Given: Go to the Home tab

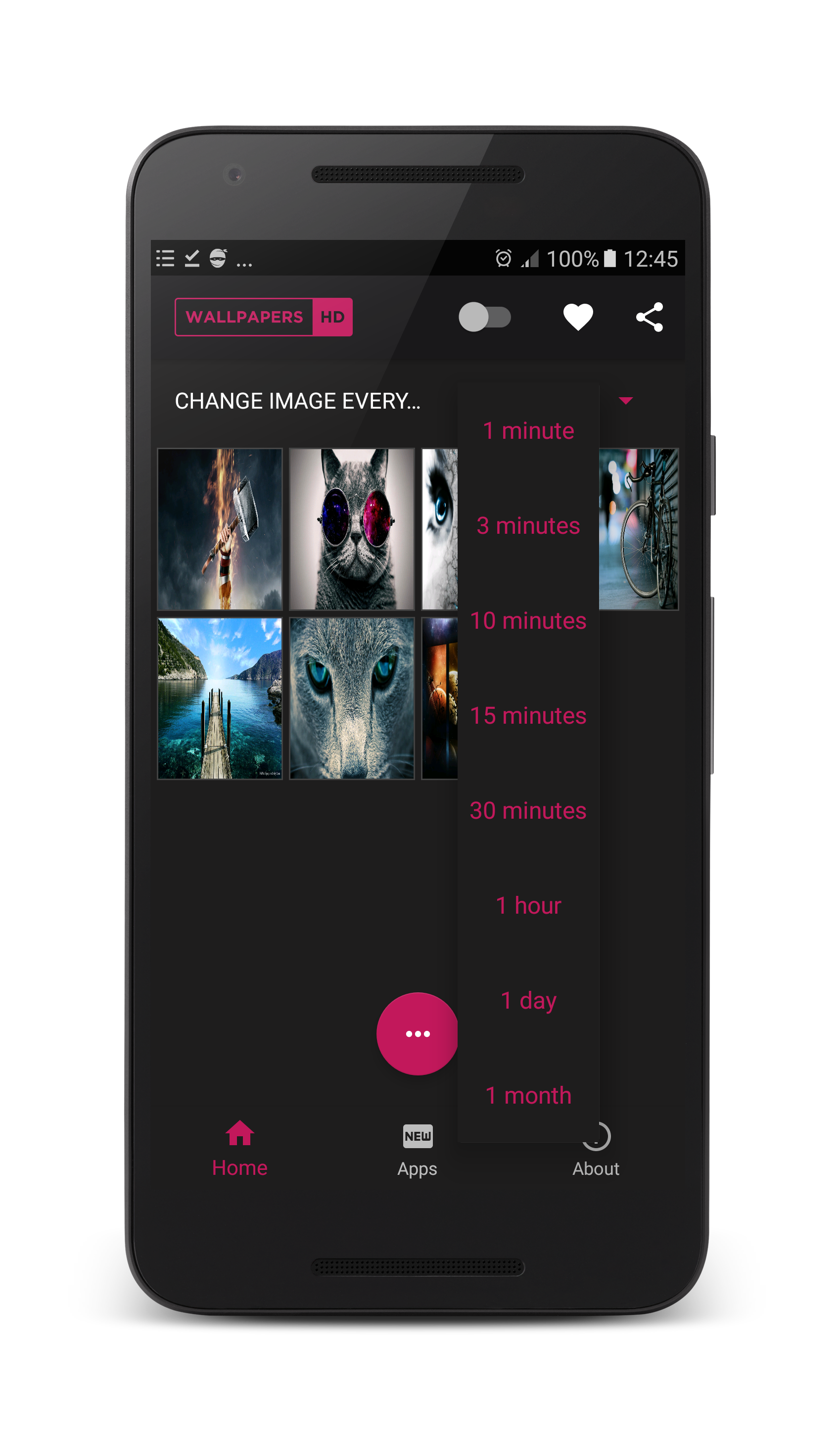Looking at the screenshot, I should (239, 1149).
